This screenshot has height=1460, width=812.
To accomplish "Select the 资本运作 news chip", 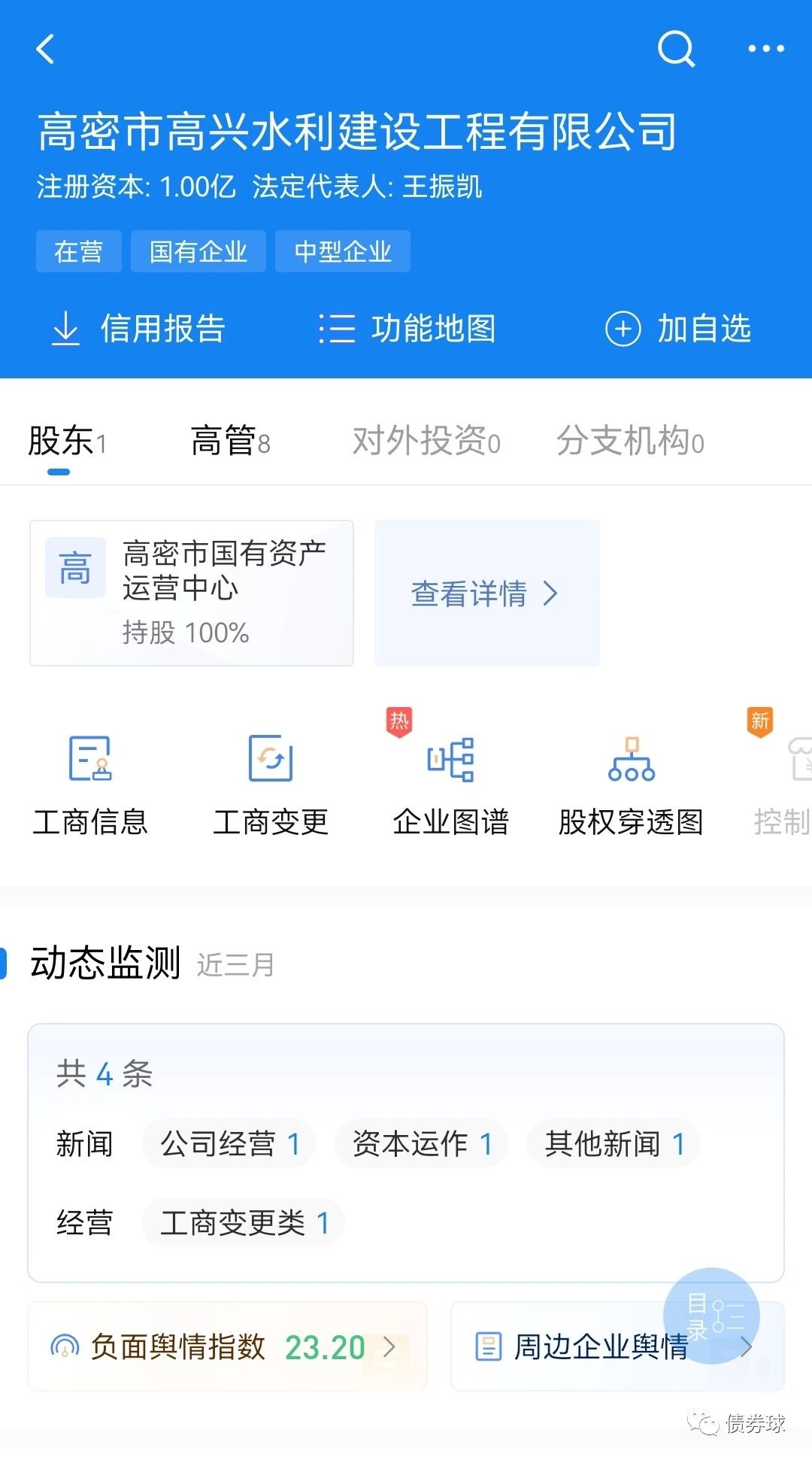I will pos(421,1144).
